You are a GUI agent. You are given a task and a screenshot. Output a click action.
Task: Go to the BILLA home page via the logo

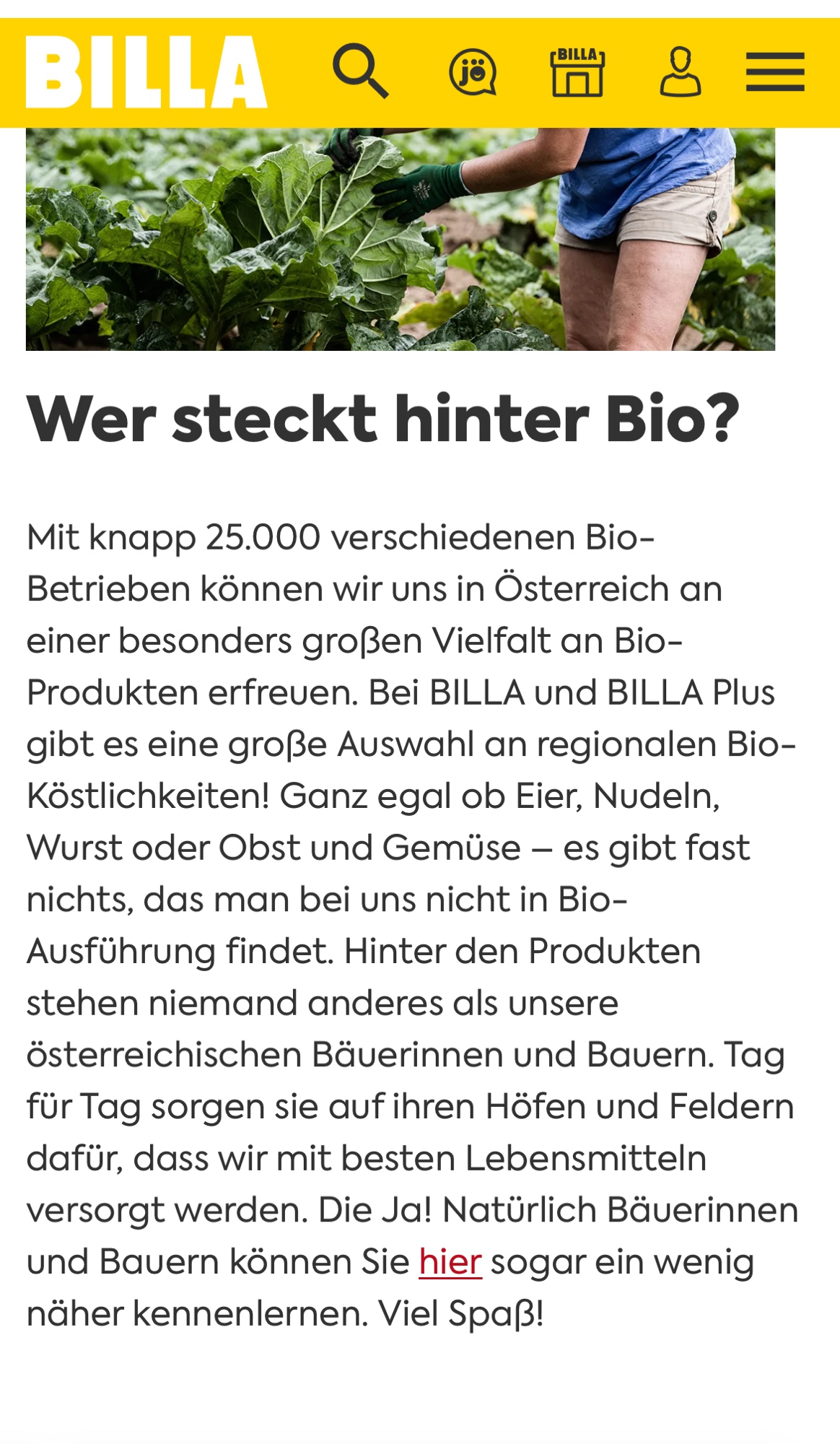(146, 72)
